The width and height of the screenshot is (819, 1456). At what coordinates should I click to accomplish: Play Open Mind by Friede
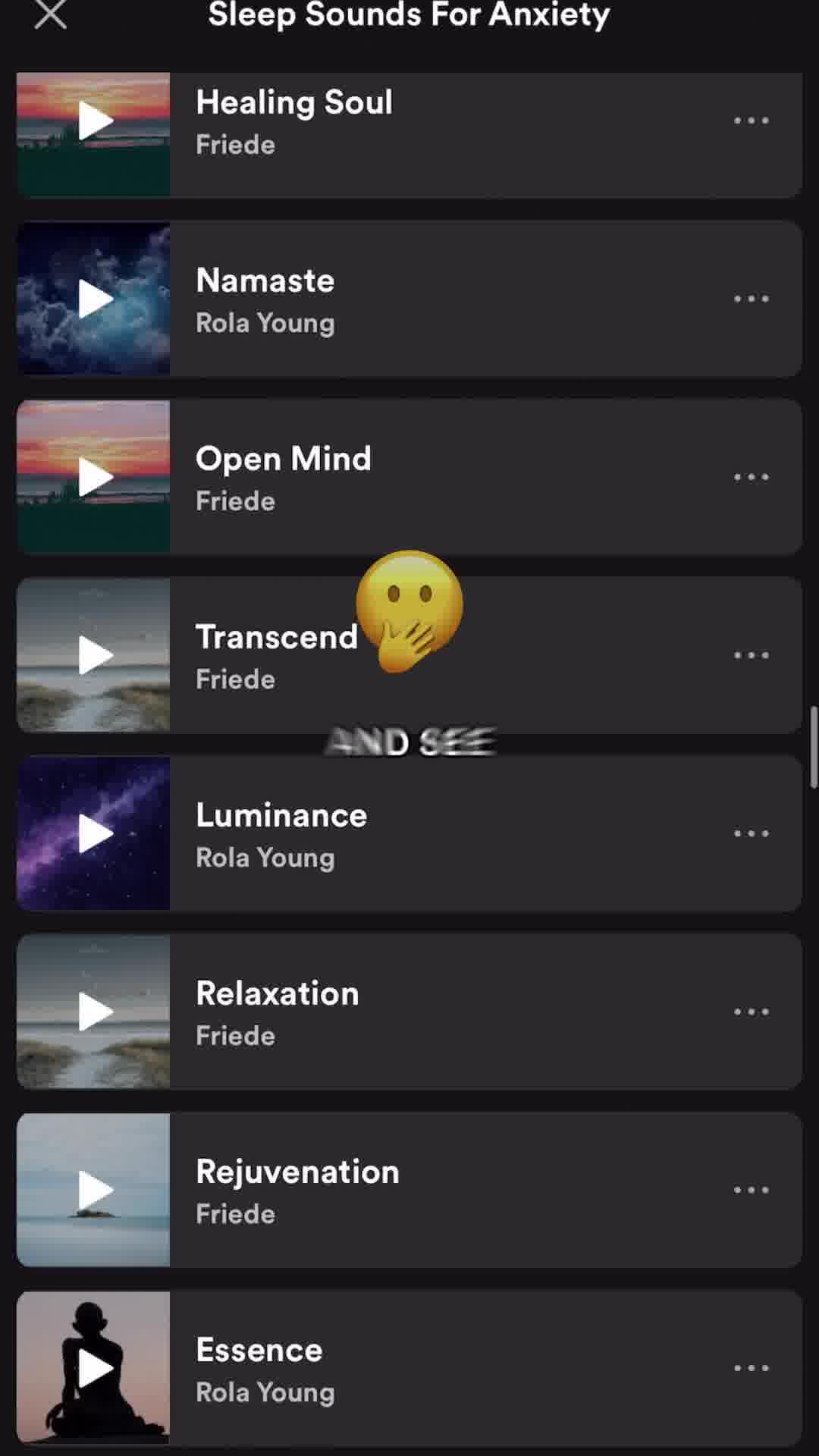pos(95,477)
